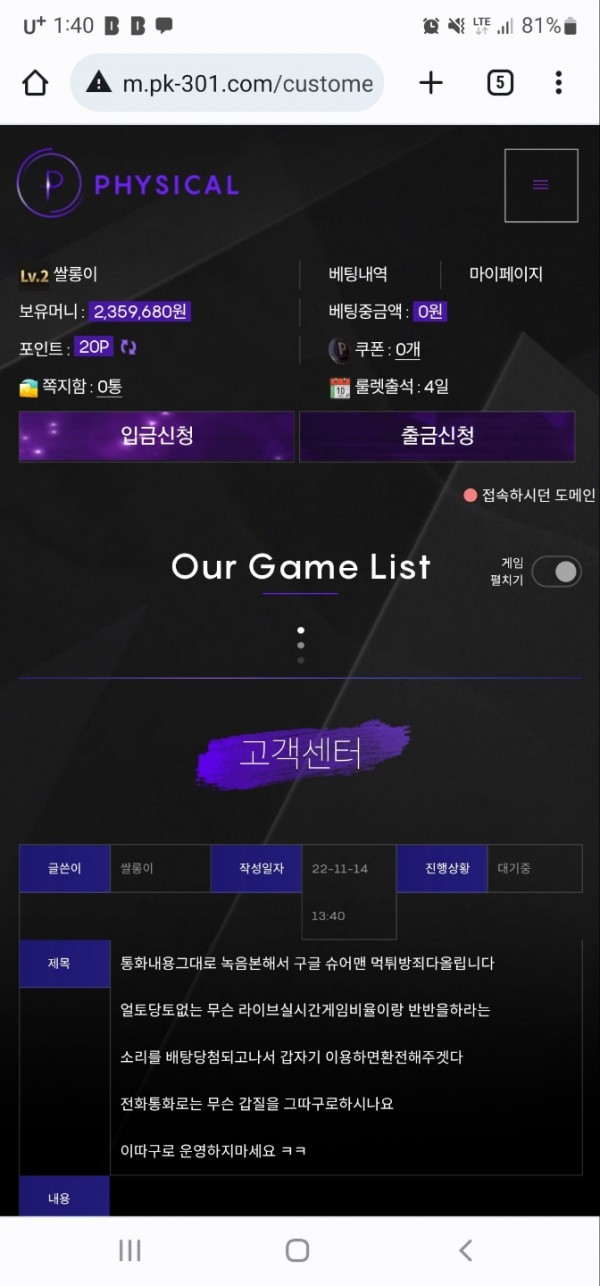Go back using system navigation
The width and height of the screenshot is (600, 1286).
pyautogui.click(x=465, y=1250)
